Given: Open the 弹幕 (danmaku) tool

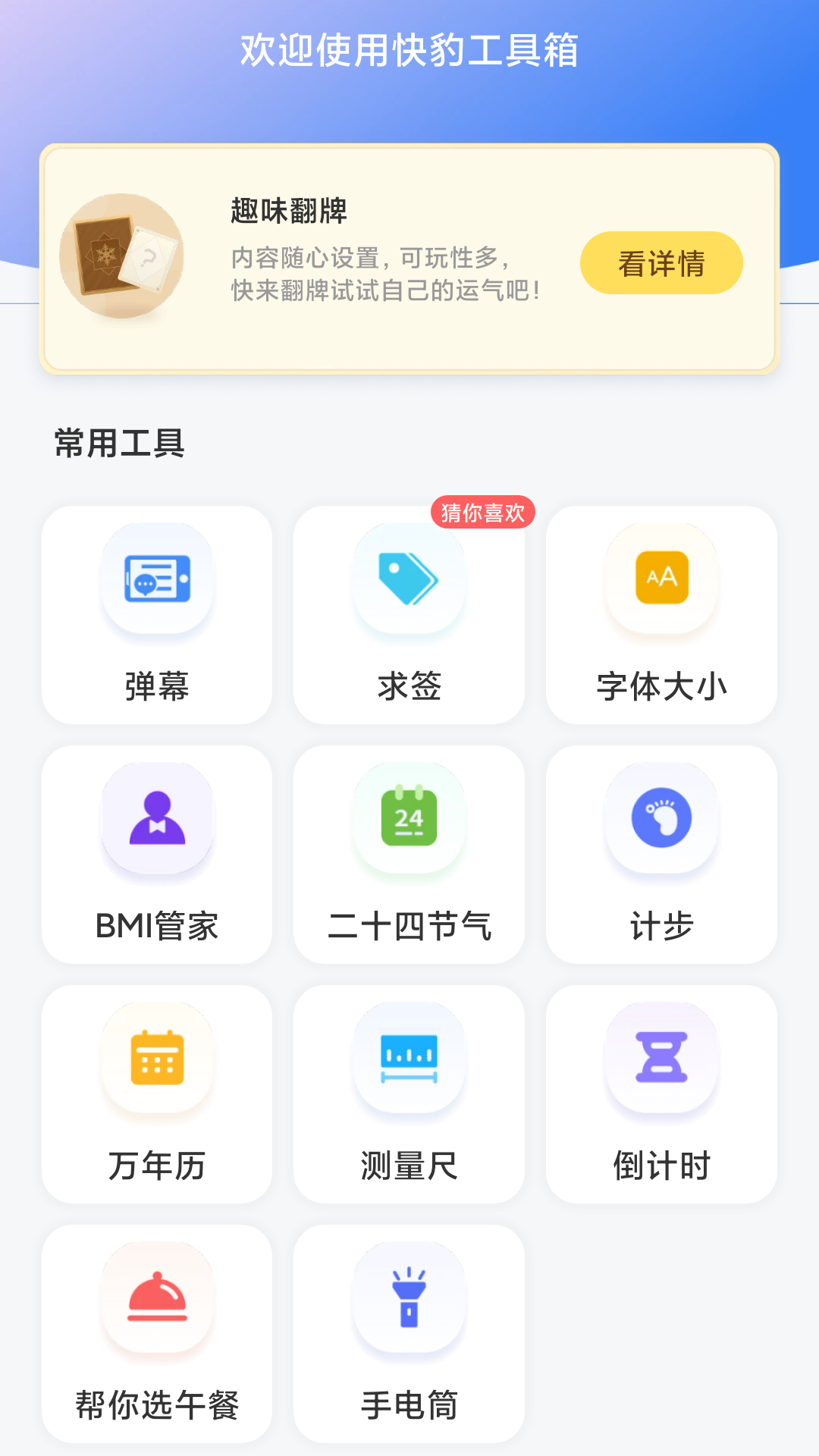Looking at the screenshot, I should tap(157, 614).
